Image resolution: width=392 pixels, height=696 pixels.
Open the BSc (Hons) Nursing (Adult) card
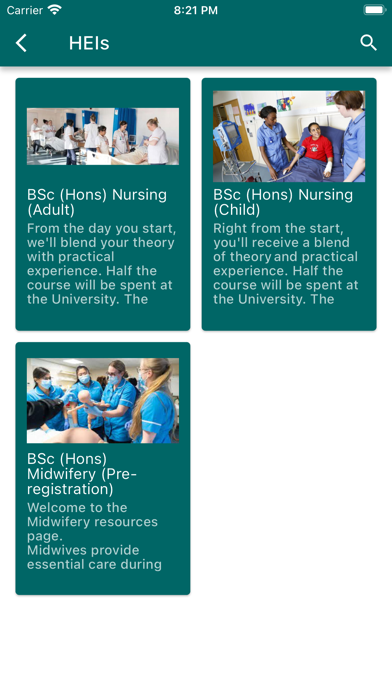pyautogui.click(x=103, y=204)
